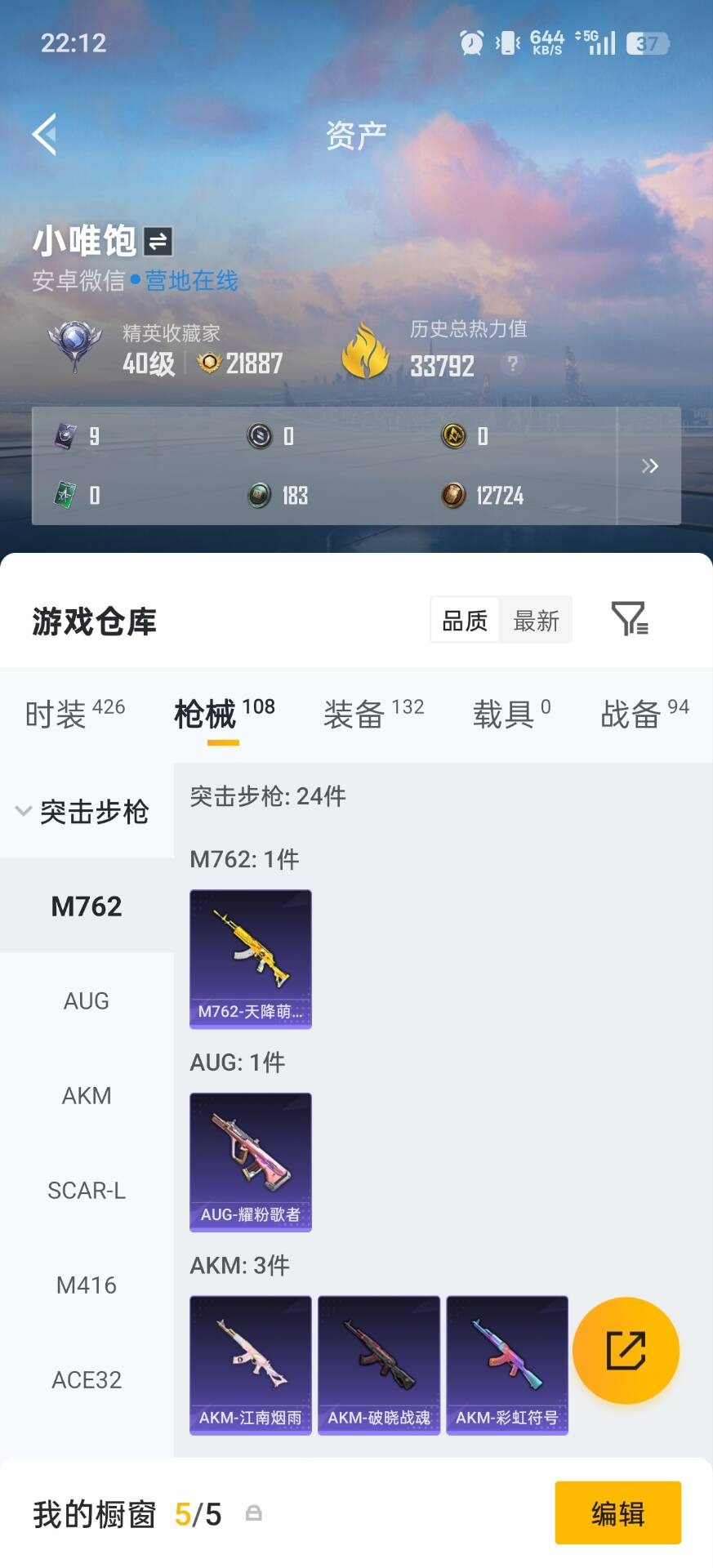713x1568 pixels.
Task: Expand the currency panel with the >> arrow
Action: (x=650, y=465)
